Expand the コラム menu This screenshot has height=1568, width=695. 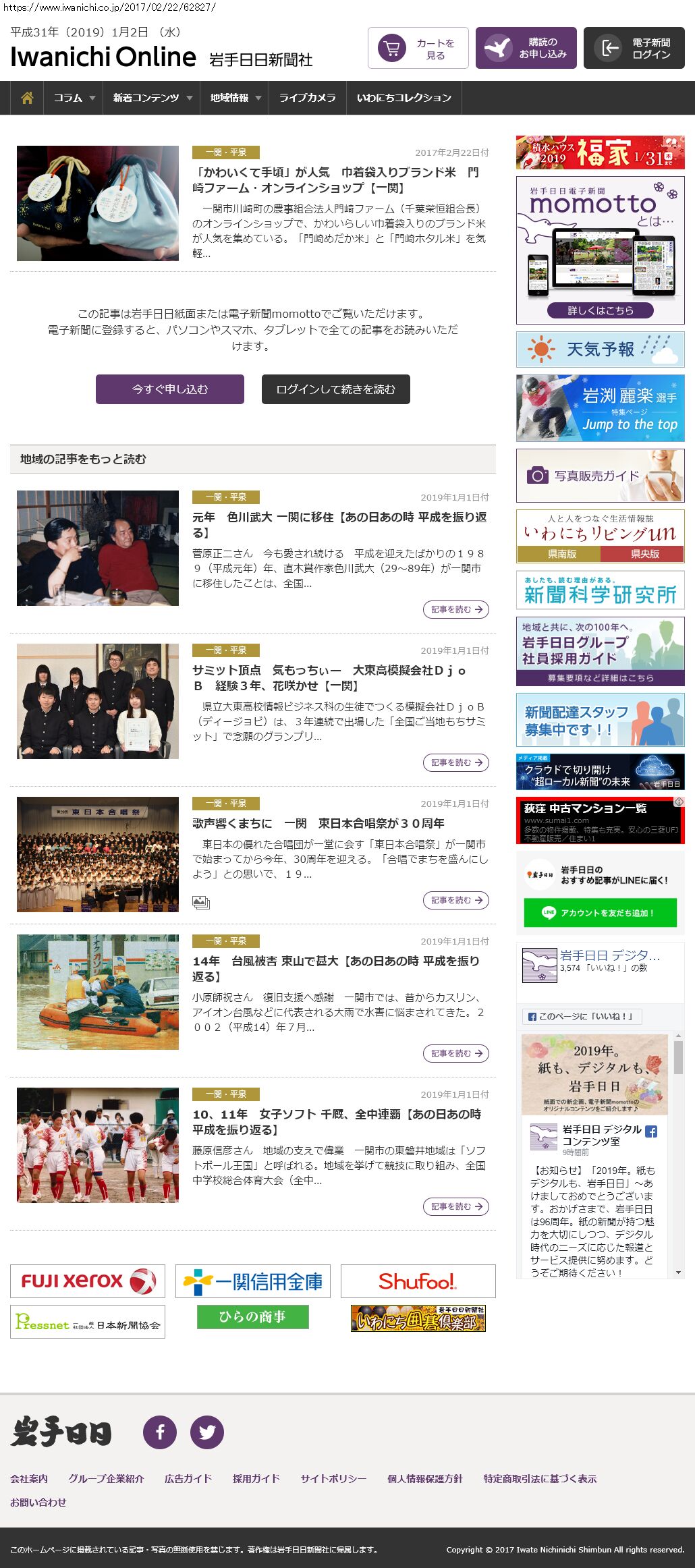pos(74,98)
